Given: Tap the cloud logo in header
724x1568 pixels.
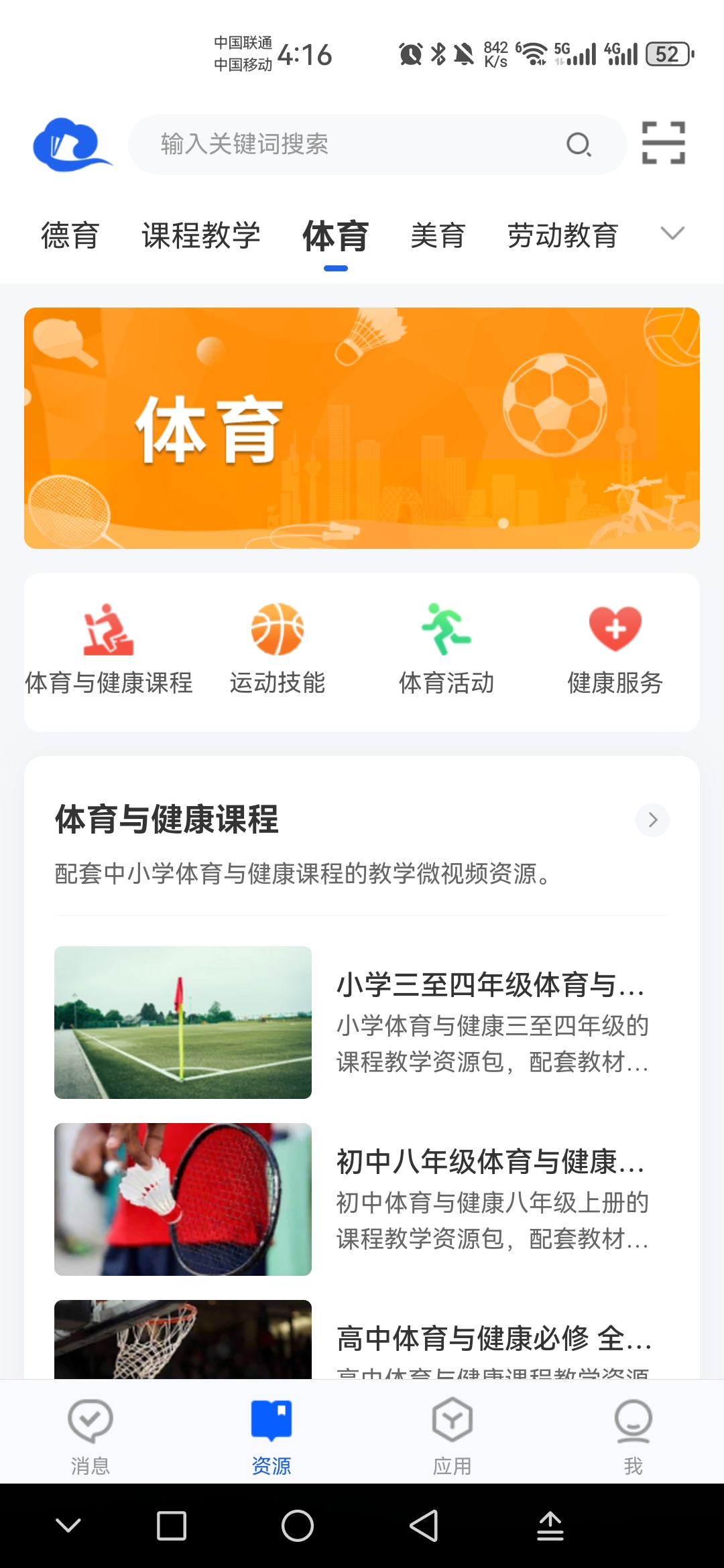Looking at the screenshot, I should 70,144.
